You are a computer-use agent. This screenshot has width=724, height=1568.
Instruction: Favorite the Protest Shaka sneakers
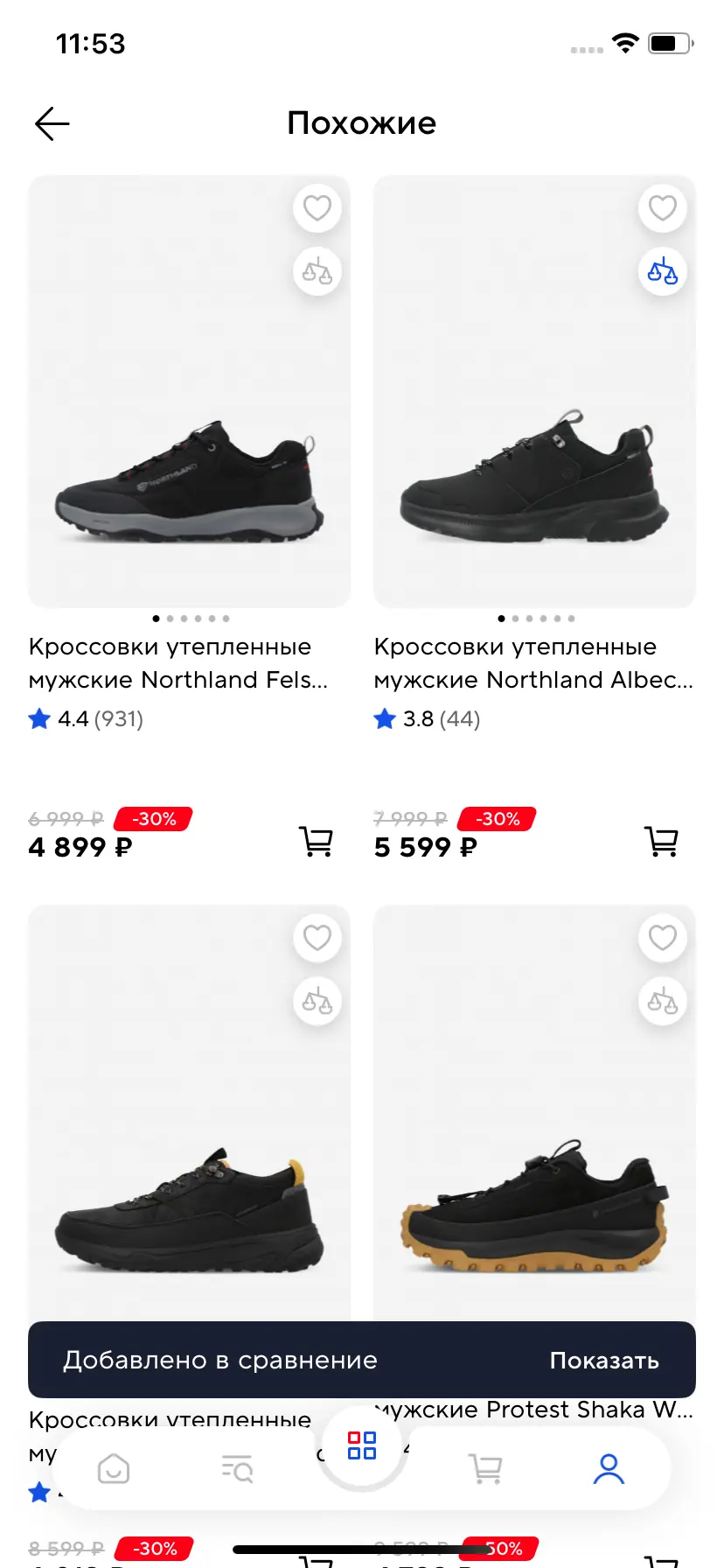[662, 937]
